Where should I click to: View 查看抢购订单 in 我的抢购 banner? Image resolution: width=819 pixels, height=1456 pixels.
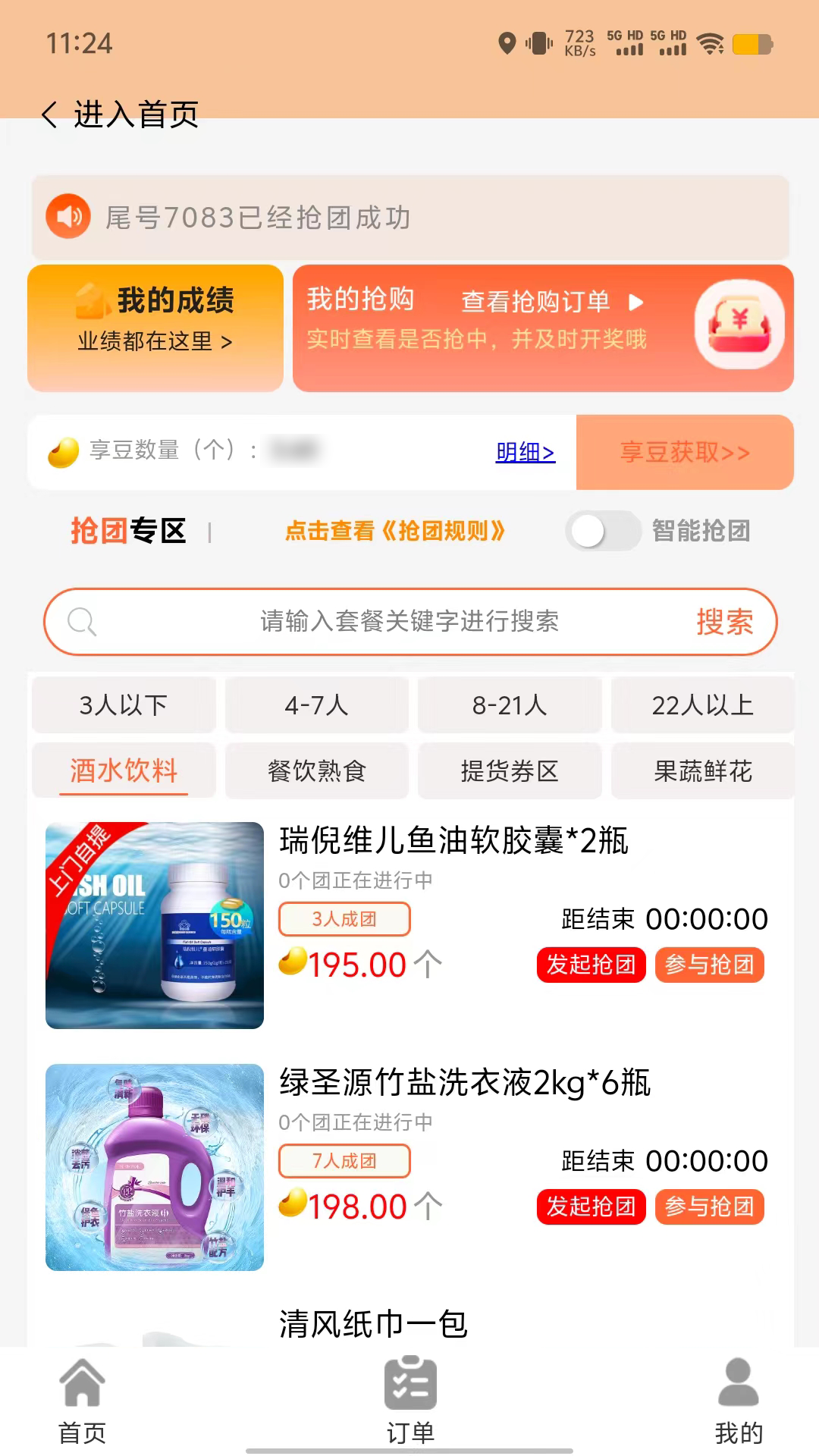pyautogui.click(x=551, y=302)
